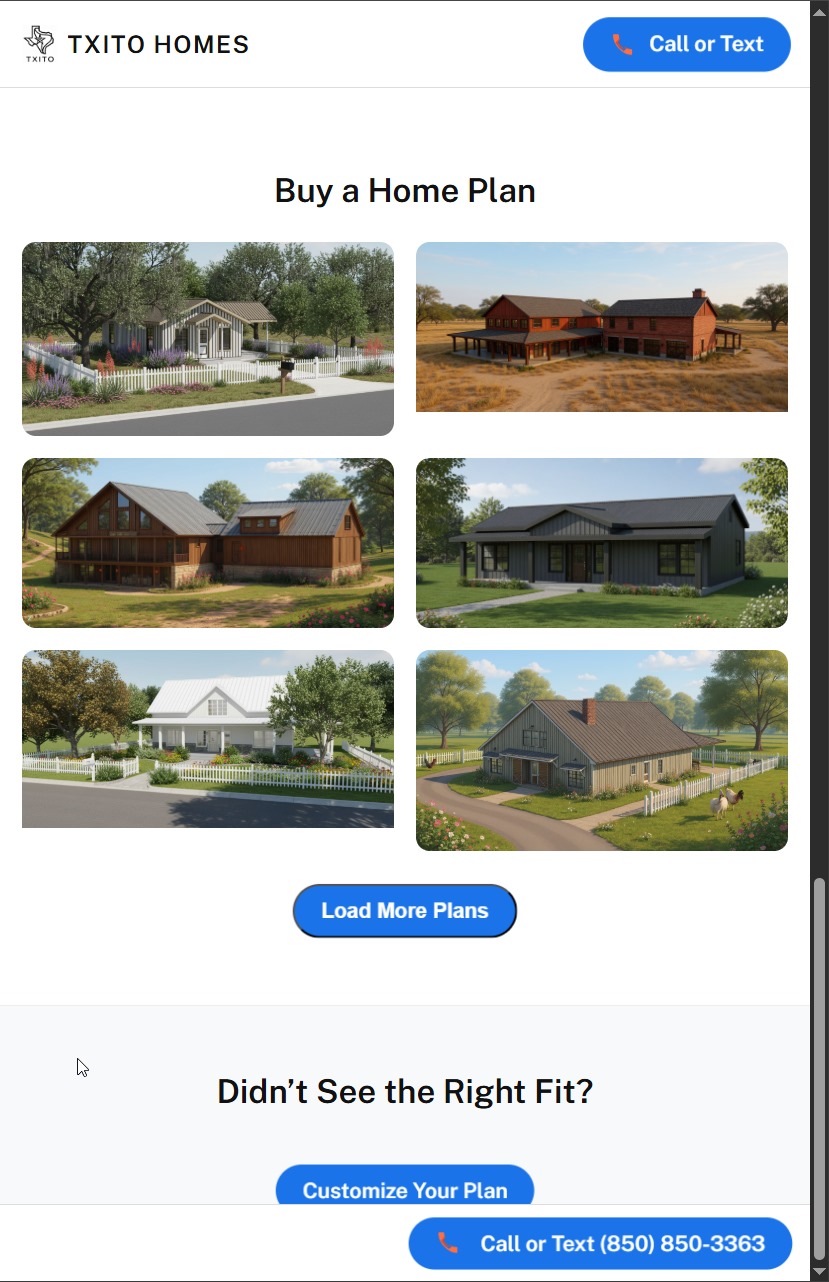Open the green farmhouse with chickens plan
This screenshot has height=1282, width=829.
pyautogui.click(x=601, y=750)
